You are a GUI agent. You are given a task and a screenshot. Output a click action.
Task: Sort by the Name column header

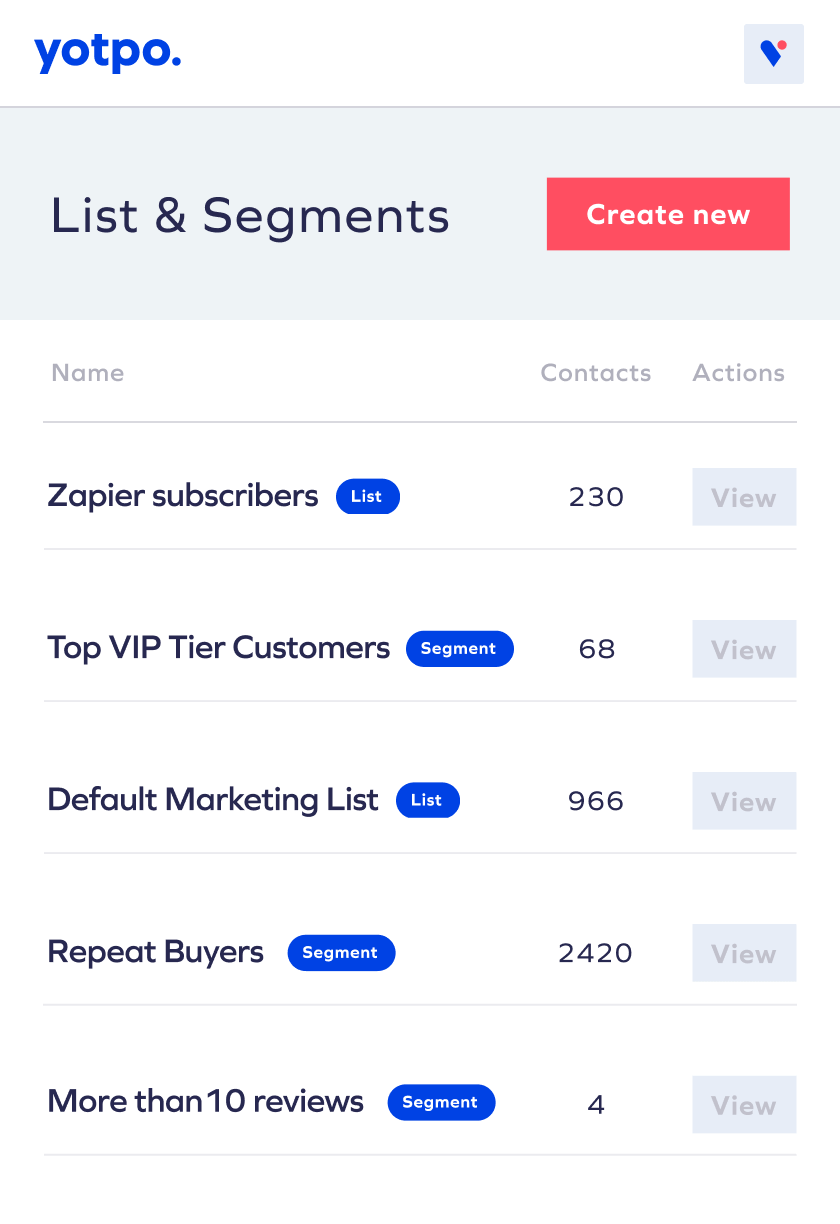[87, 372]
